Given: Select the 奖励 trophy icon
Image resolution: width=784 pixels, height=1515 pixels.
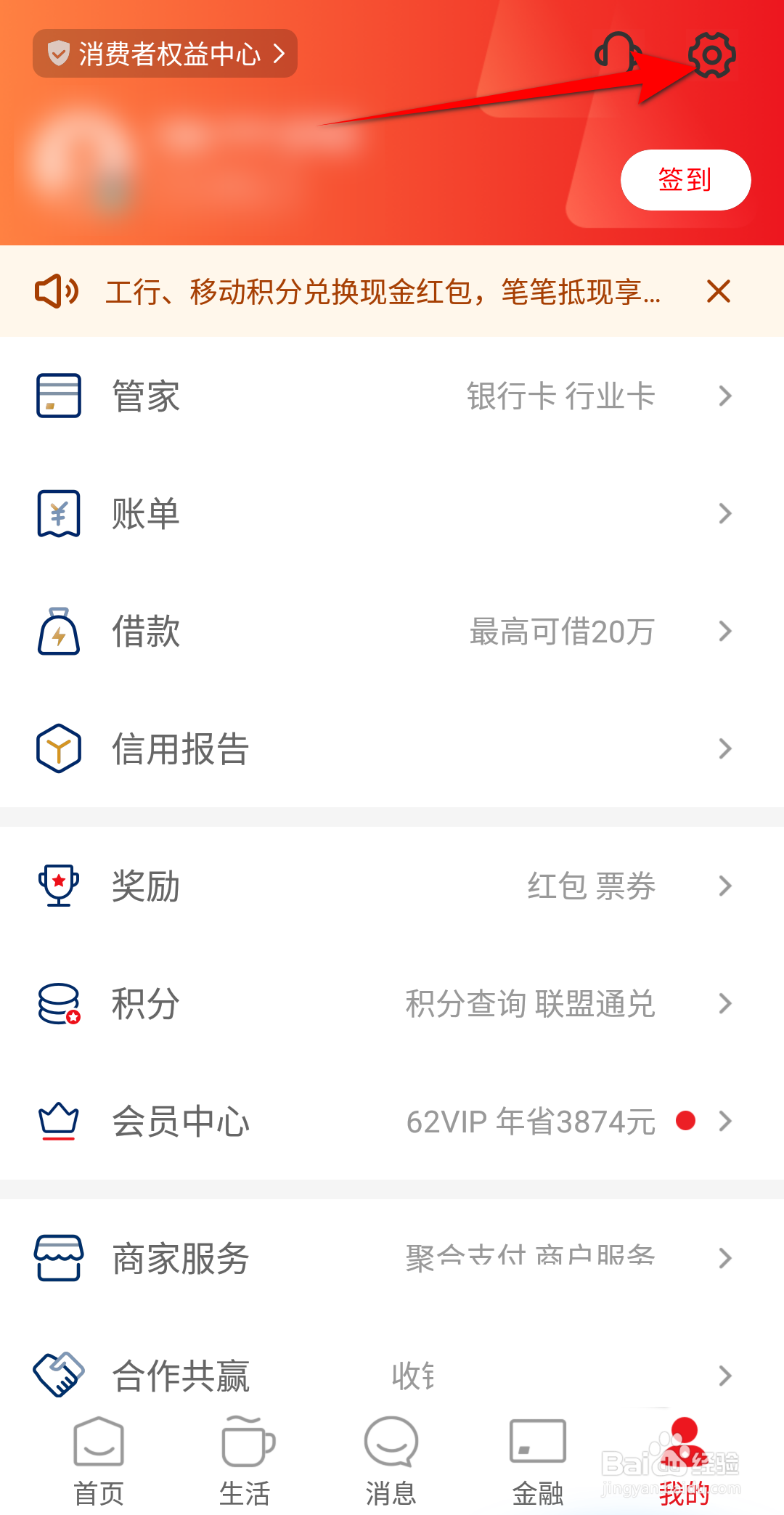Looking at the screenshot, I should click(x=58, y=886).
